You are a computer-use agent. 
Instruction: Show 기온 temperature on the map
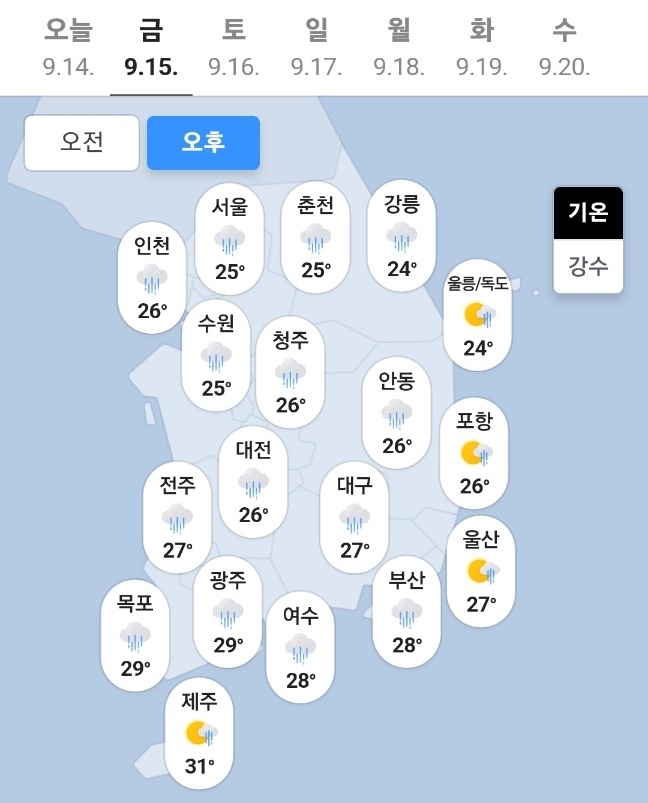coord(588,212)
